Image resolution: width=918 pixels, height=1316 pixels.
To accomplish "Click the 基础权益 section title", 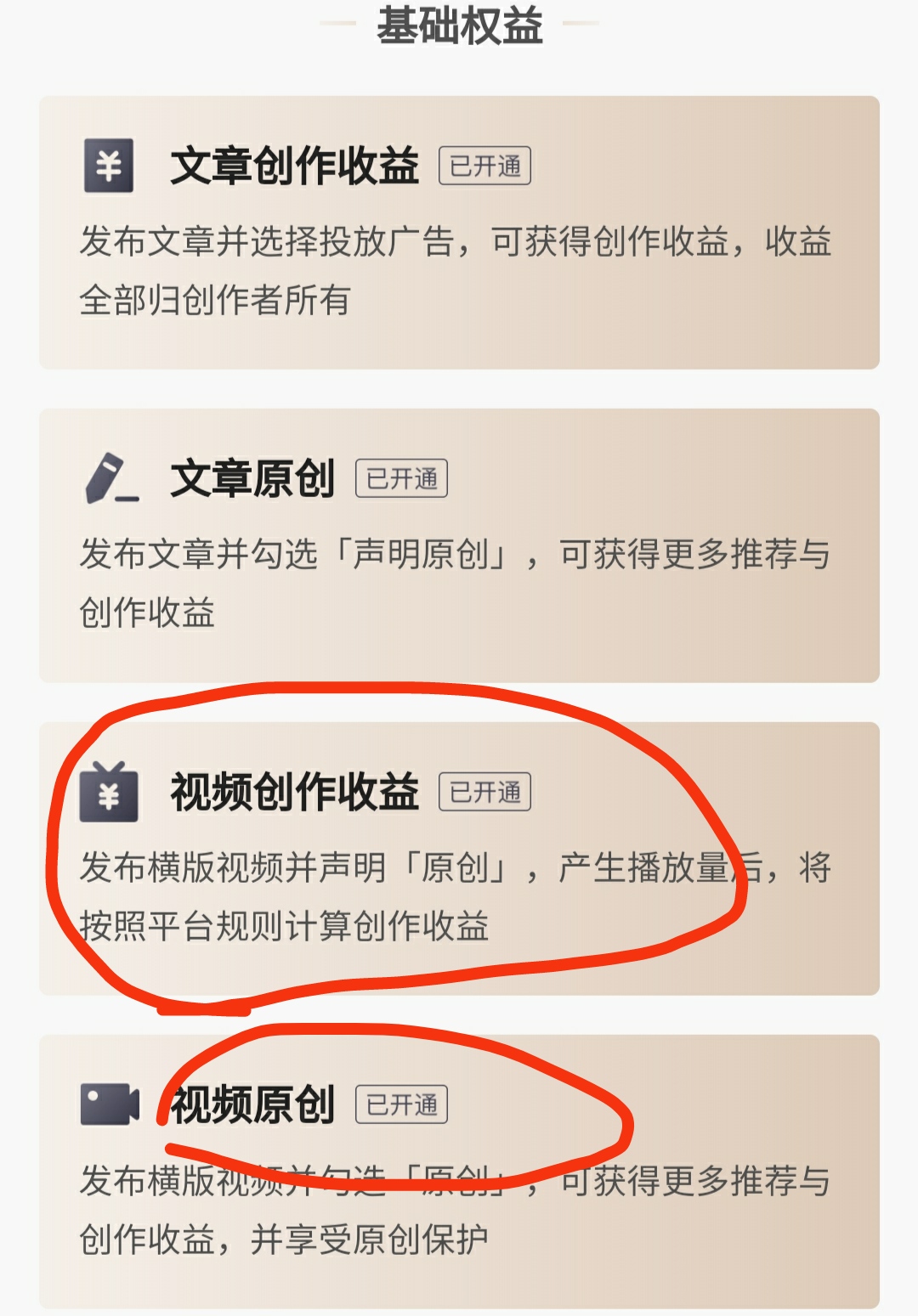I will 459,25.
